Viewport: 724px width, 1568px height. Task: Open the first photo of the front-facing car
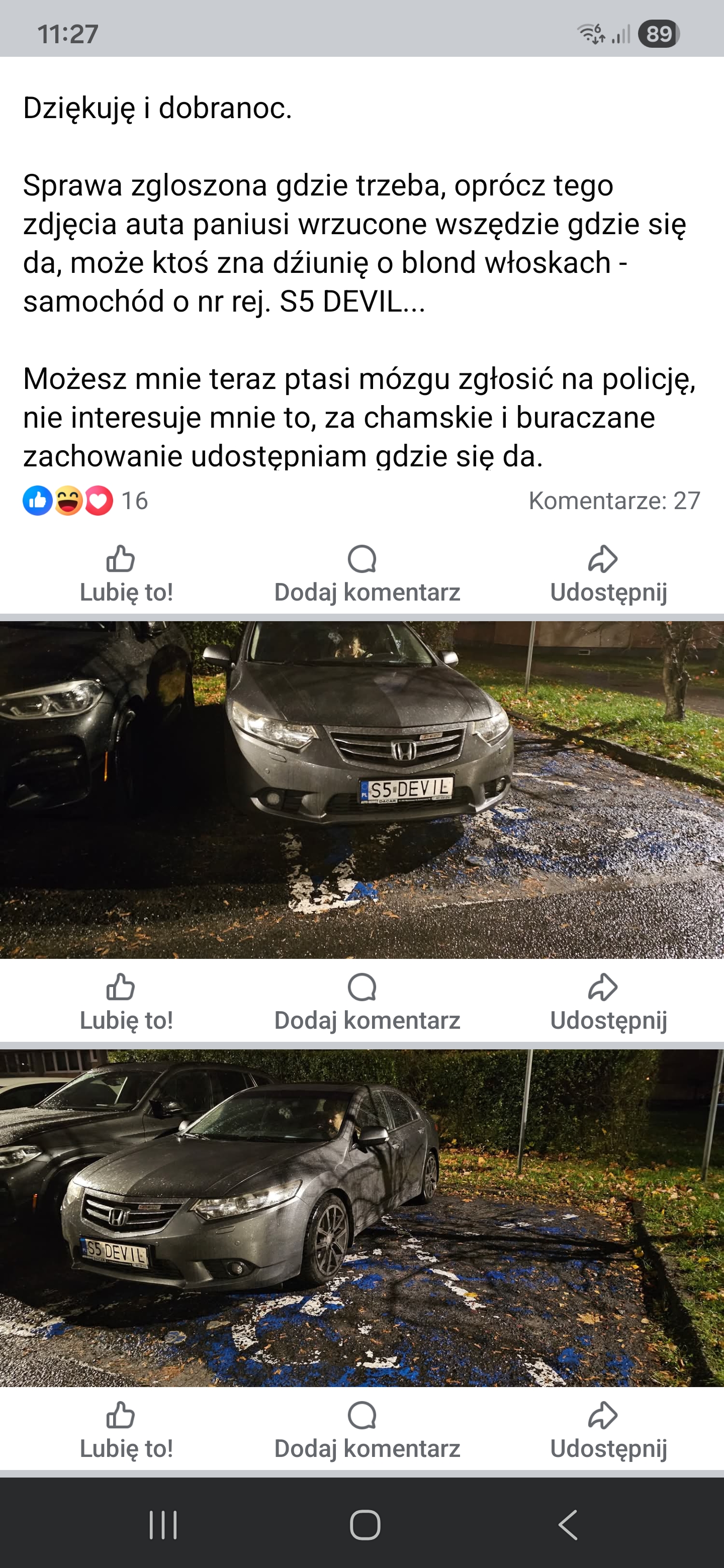pos(361,790)
